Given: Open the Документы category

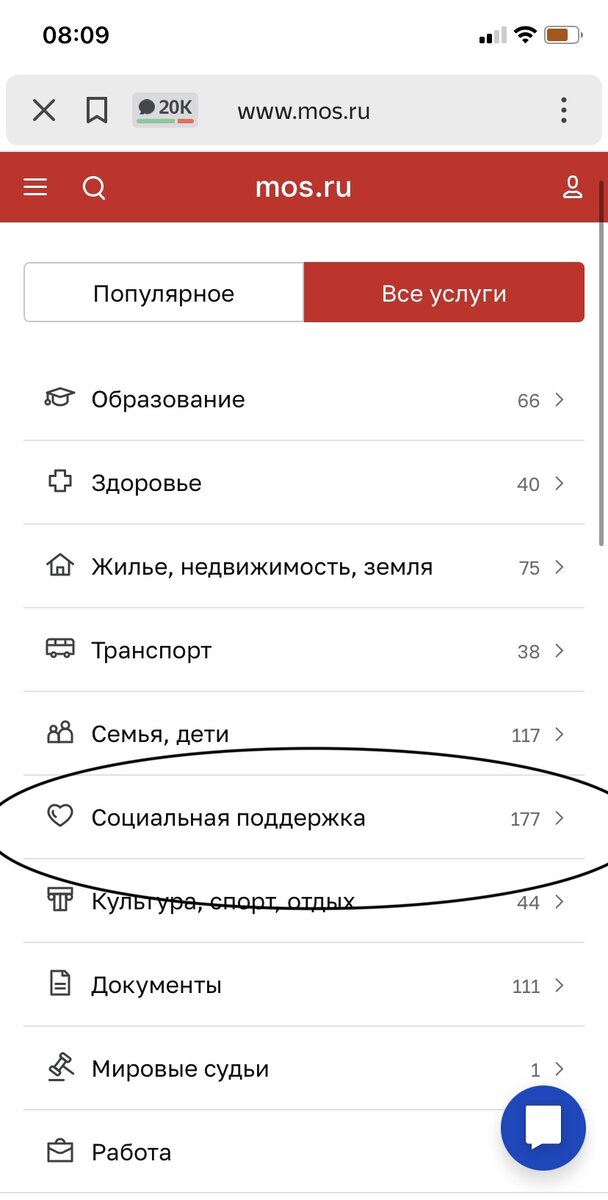Looking at the screenshot, I should 300,986.
